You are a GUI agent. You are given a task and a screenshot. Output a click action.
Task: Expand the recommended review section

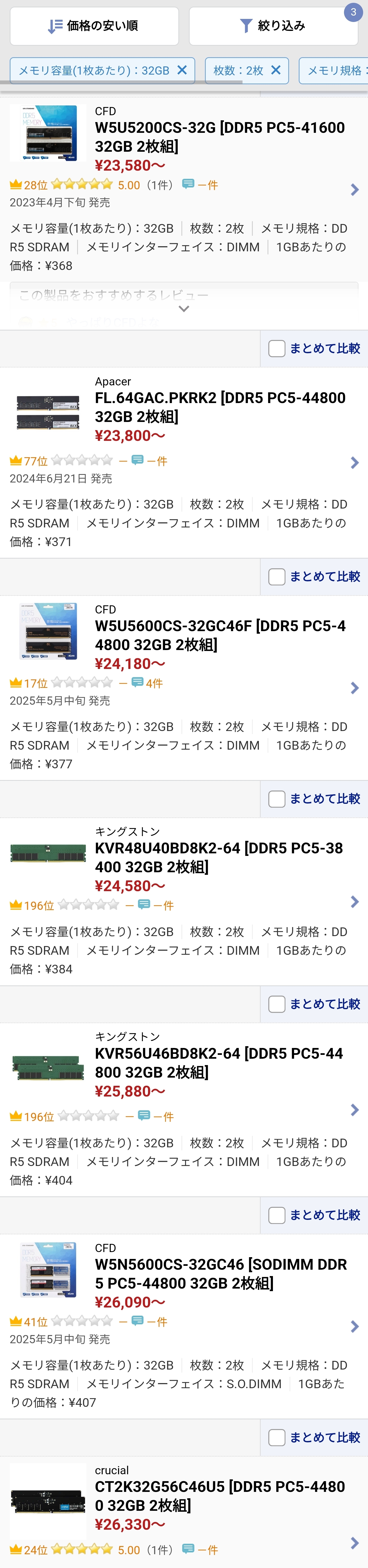click(183, 308)
